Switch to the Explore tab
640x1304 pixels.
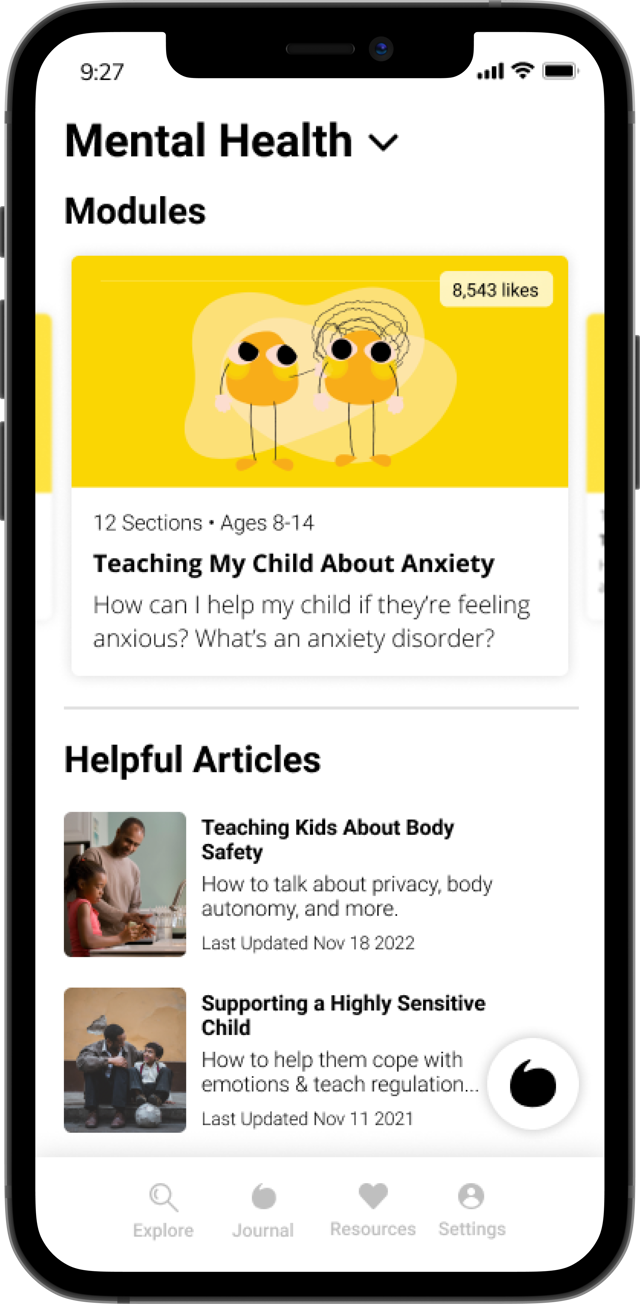163,1208
